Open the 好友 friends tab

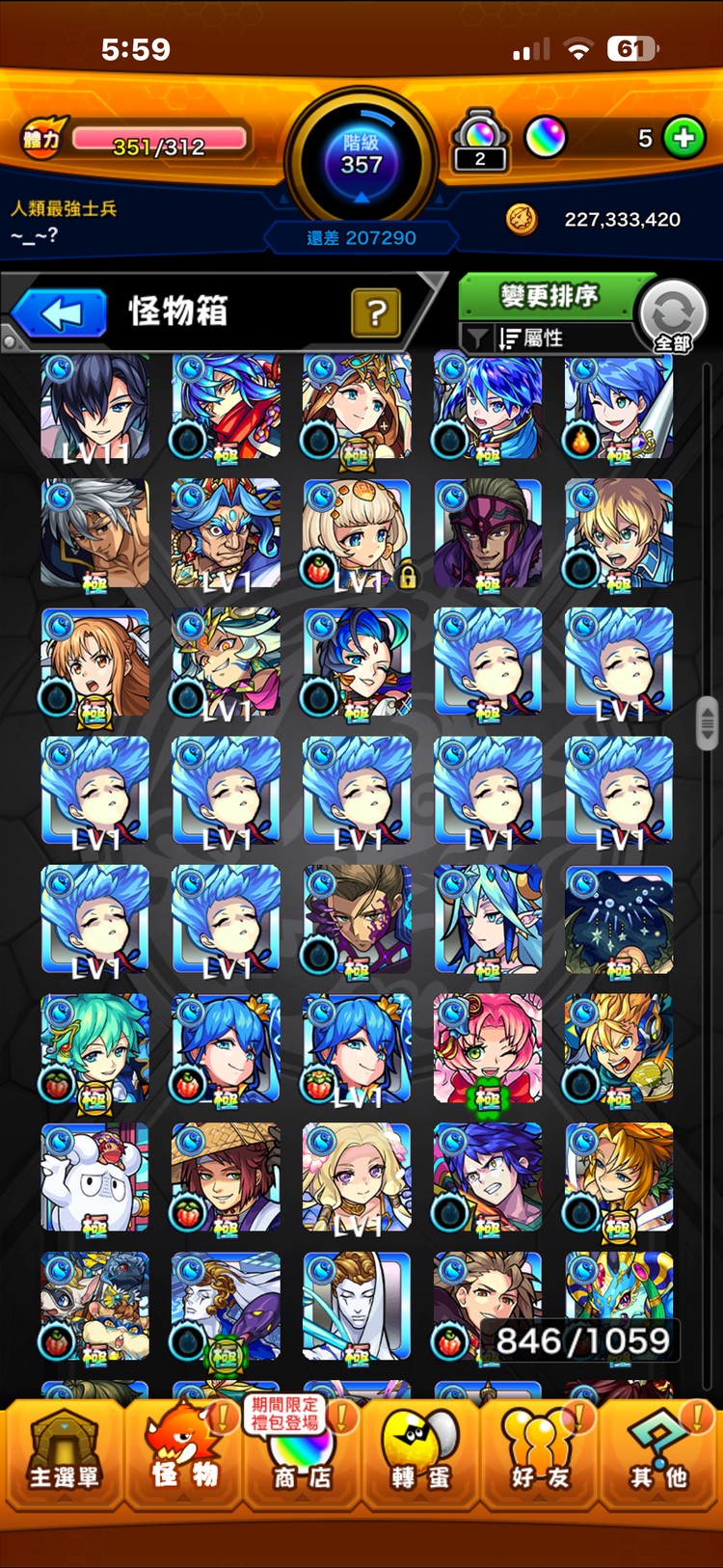tap(541, 1456)
